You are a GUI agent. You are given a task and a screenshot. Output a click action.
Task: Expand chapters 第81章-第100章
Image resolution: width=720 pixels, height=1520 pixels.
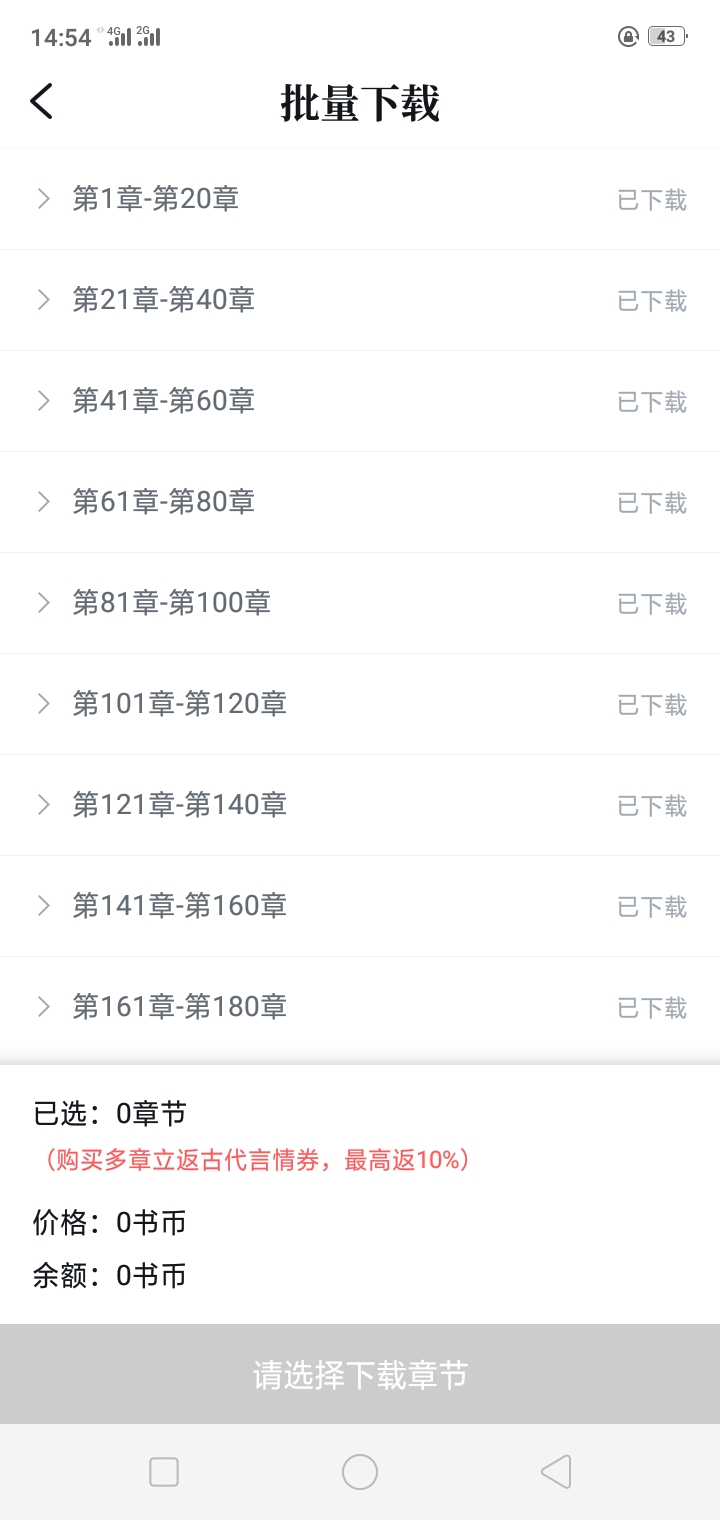click(x=360, y=603)
